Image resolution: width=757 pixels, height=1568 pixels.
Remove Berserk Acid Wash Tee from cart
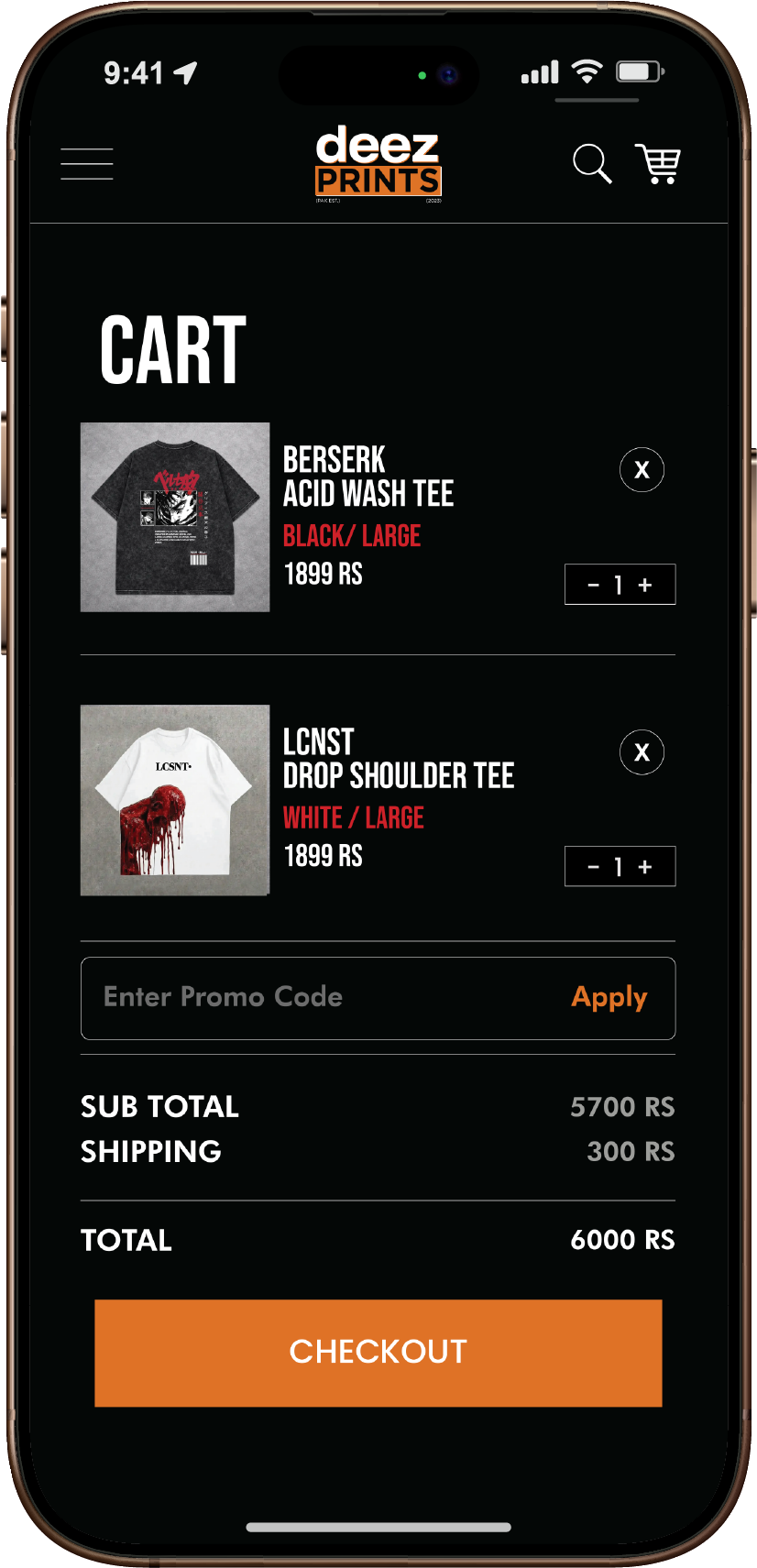tap(642, 470)
